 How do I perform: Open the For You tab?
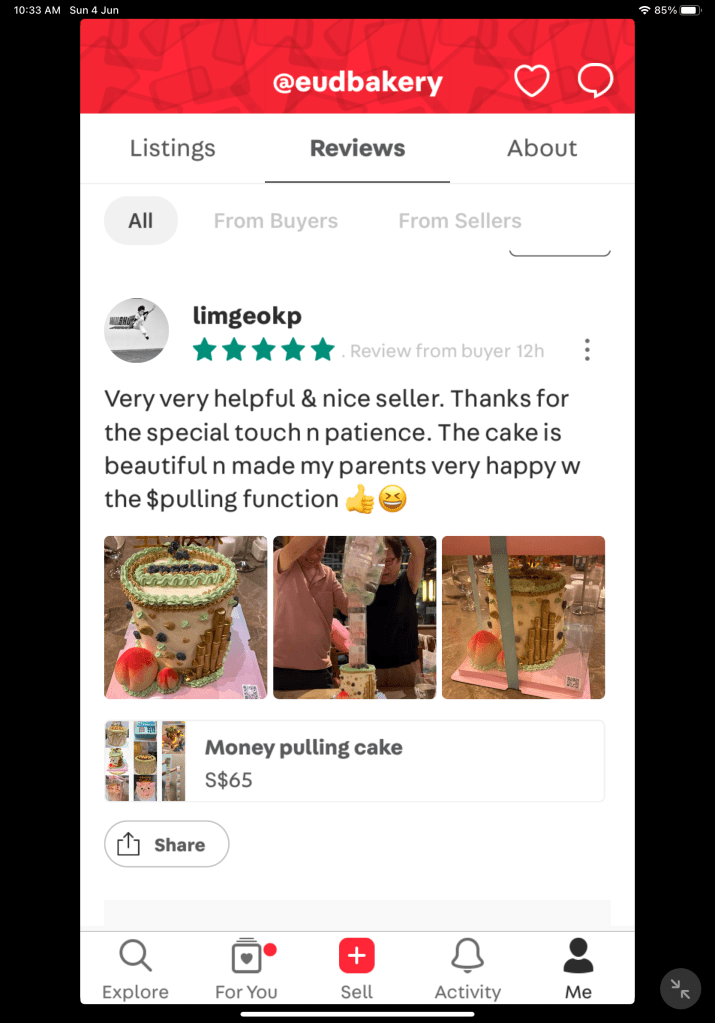click(x=246, y=968)
